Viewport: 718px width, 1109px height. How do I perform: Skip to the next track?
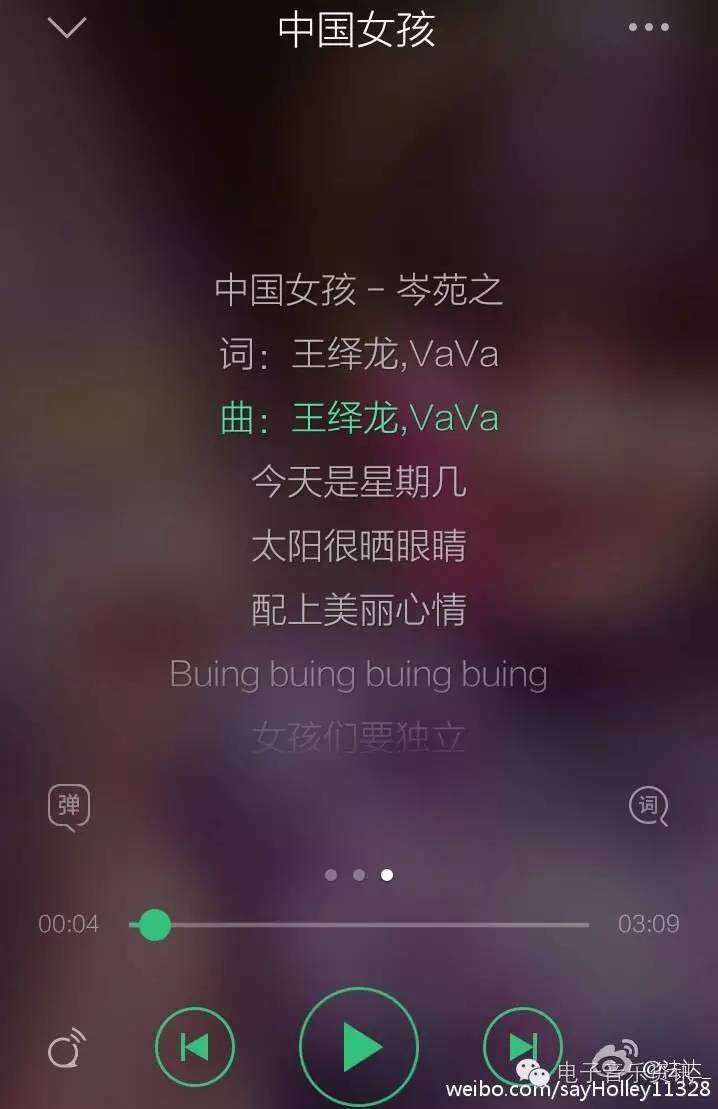pos(522,1047)
